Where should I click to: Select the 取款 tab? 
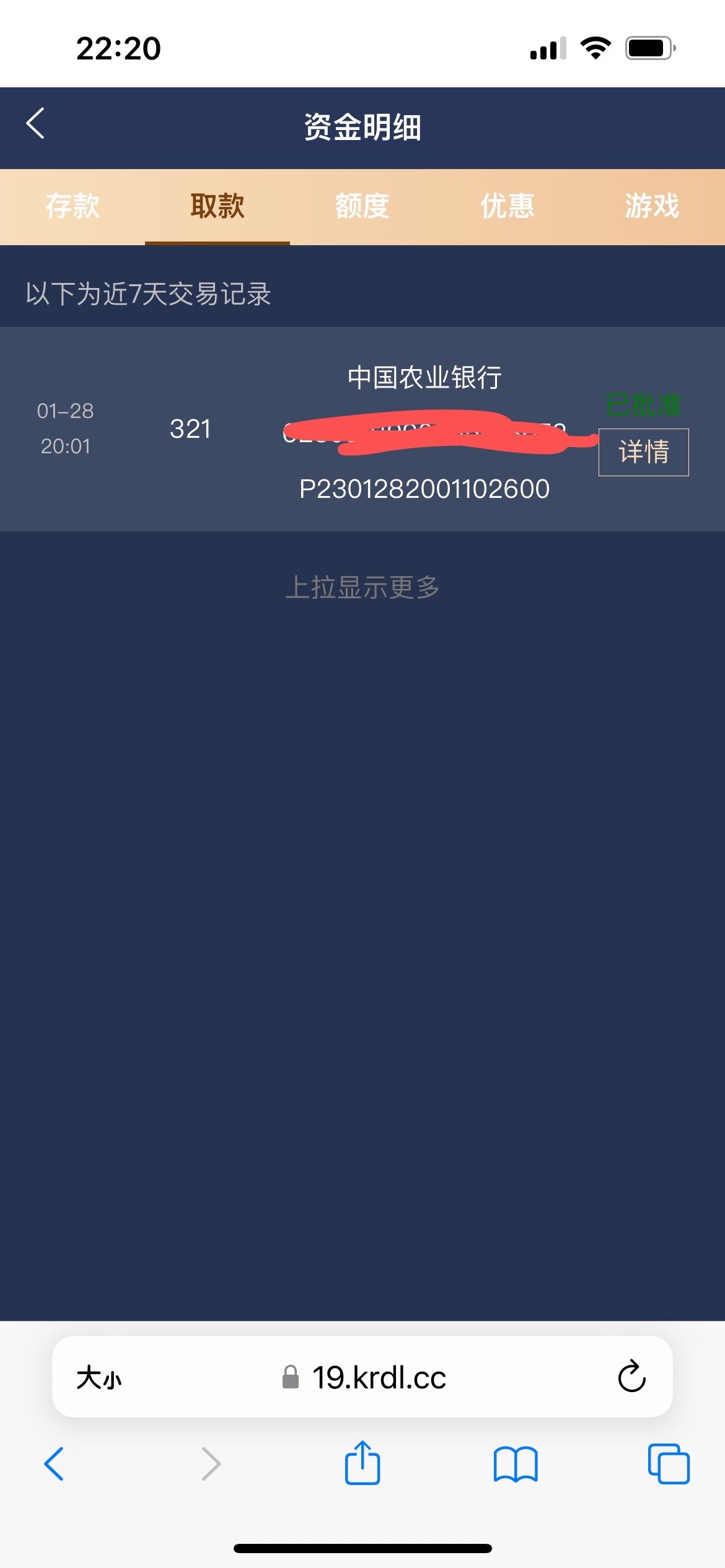click(217, 206)
